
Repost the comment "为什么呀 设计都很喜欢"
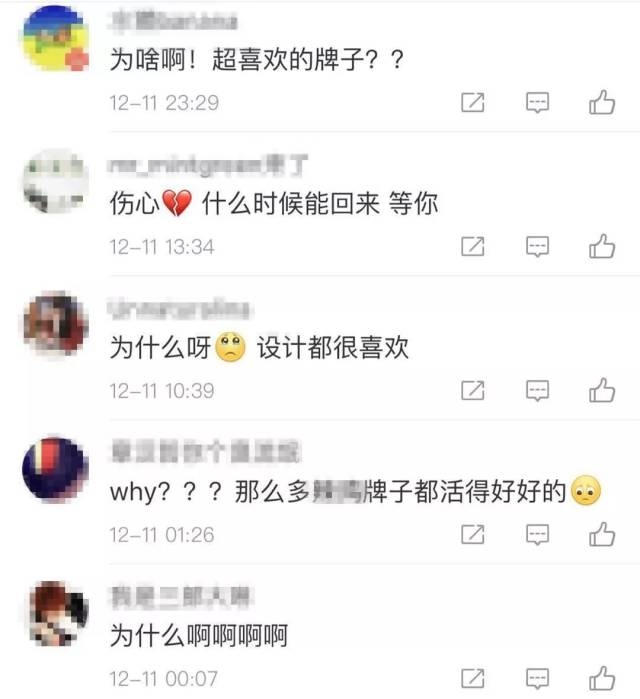point(473,390)
